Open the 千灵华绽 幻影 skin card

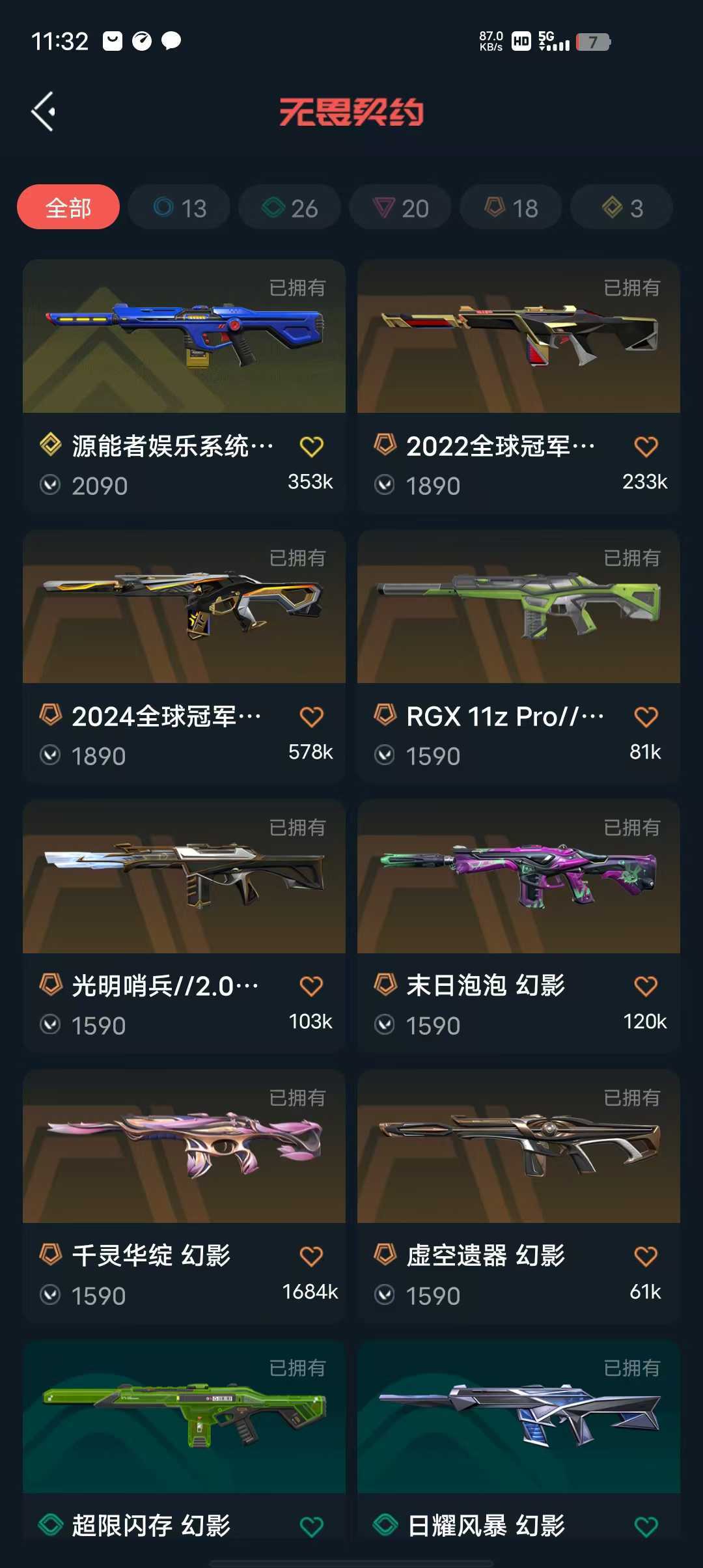184,1197
